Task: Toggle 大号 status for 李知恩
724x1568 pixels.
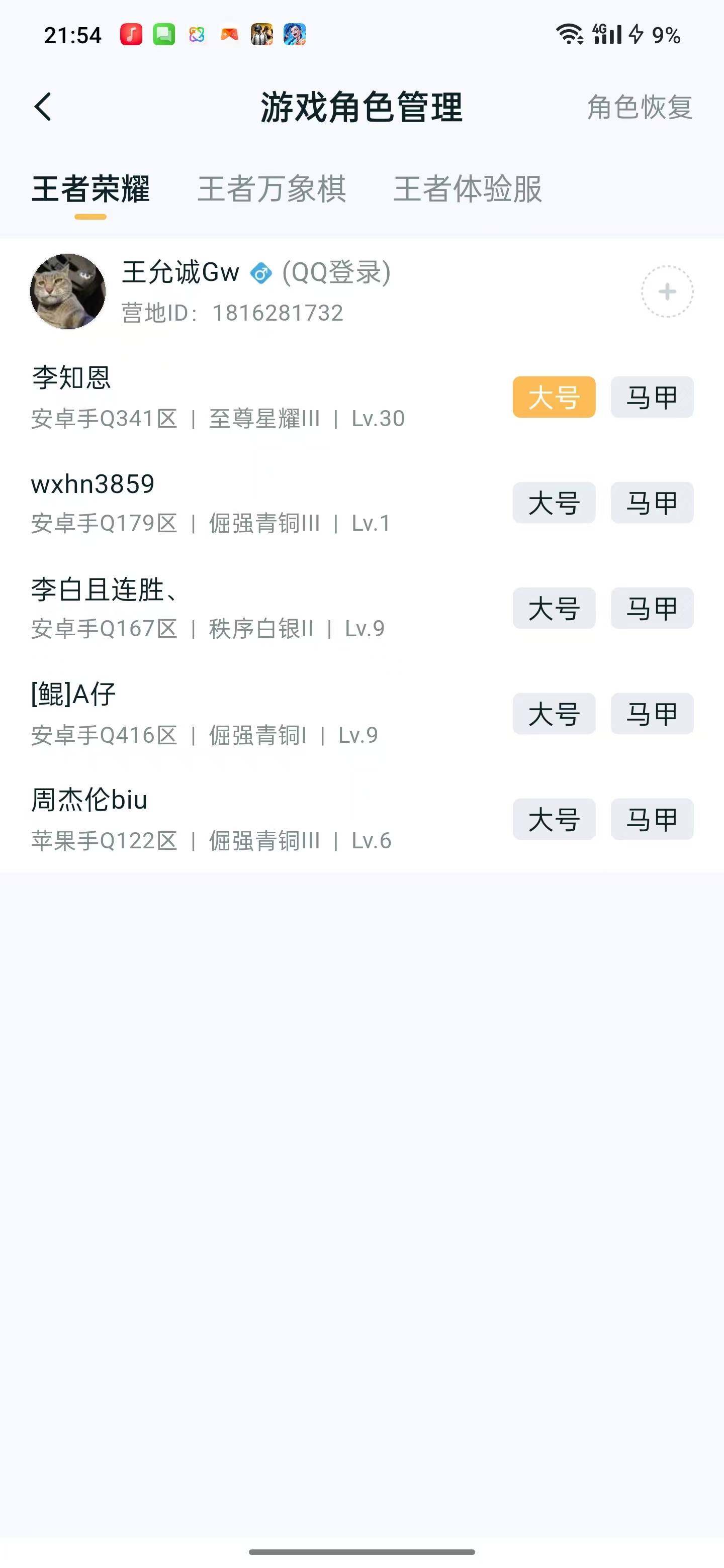Action: coord(554,396)
